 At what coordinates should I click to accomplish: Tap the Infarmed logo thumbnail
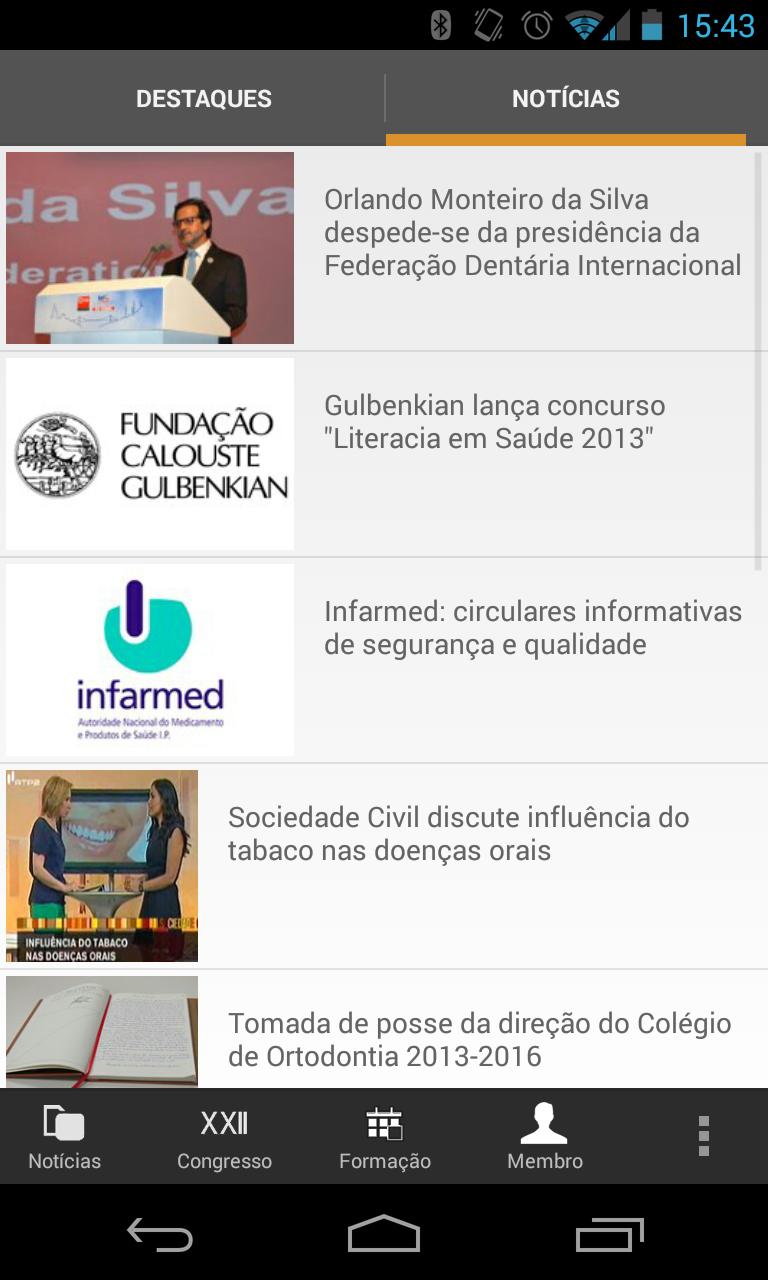point(150,658)
